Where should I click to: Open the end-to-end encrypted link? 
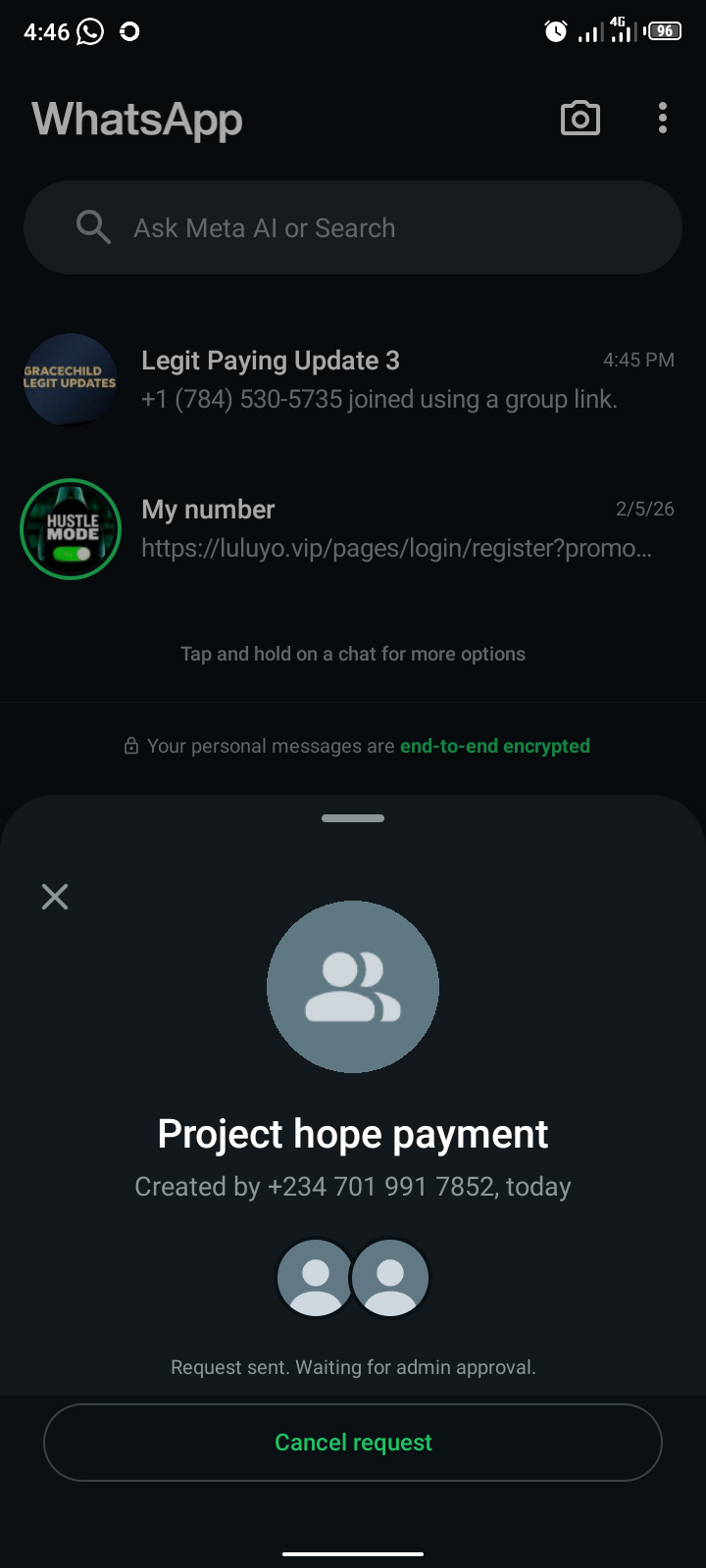coord(494,746)
